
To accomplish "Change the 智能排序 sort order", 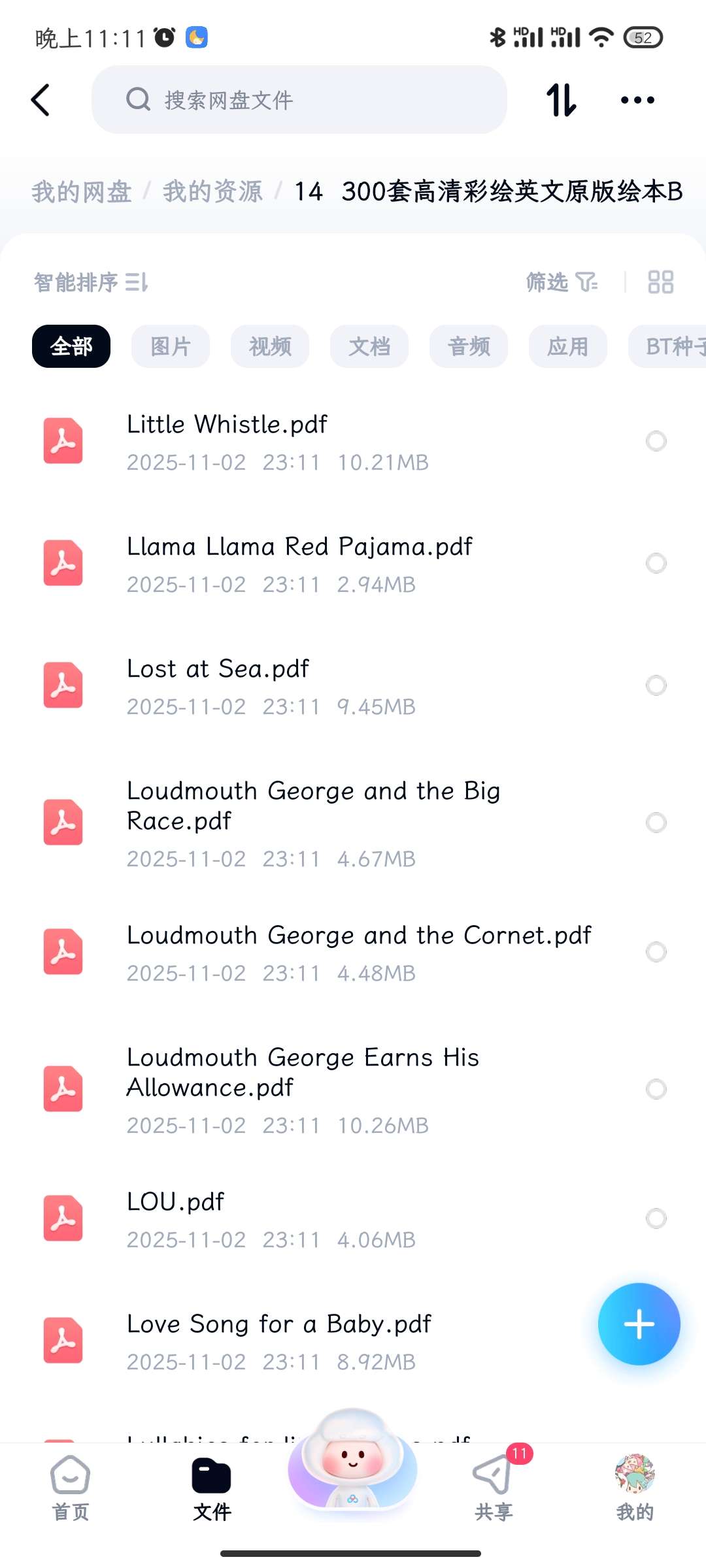I will [91, 282].
